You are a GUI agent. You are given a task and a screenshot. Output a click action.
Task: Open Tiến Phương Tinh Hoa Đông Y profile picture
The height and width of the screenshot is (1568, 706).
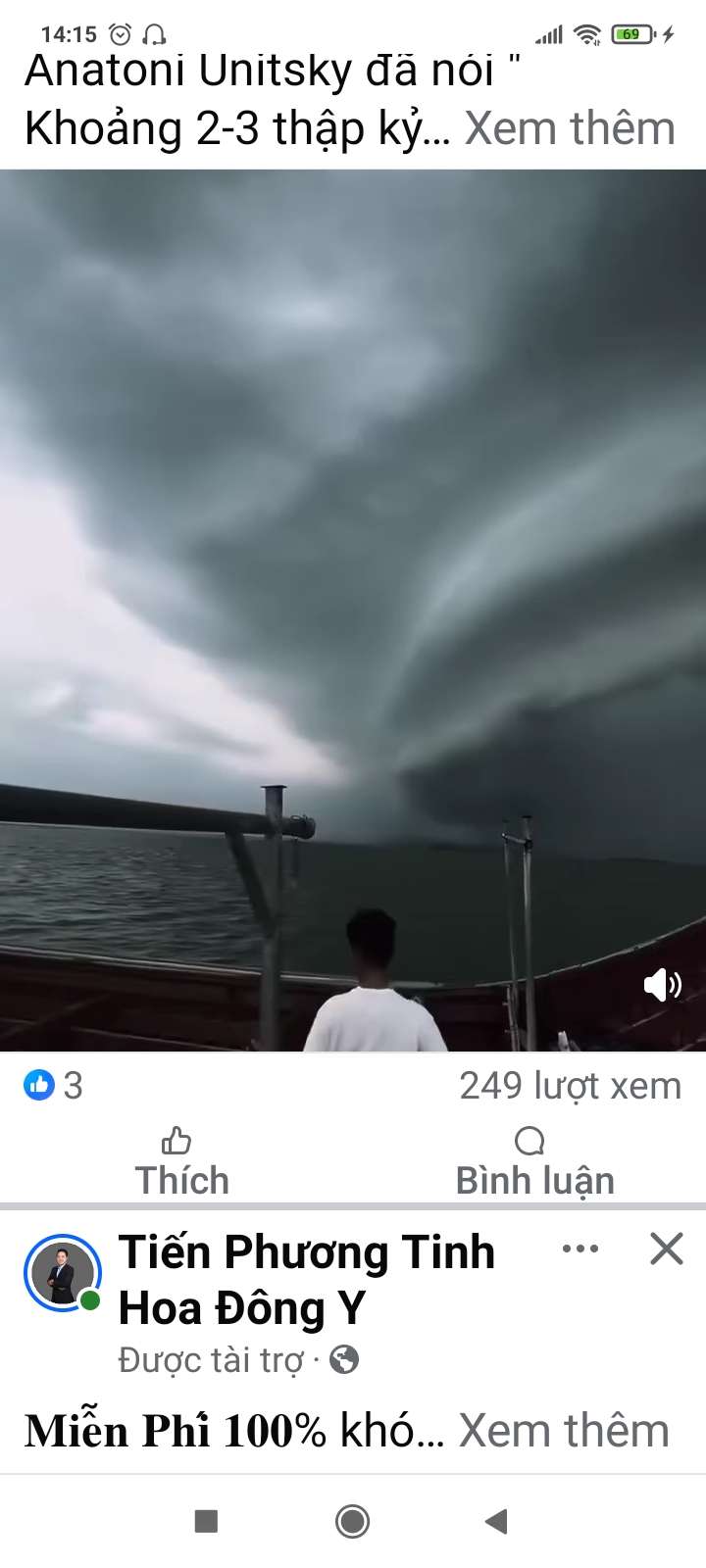point(62,1273)
